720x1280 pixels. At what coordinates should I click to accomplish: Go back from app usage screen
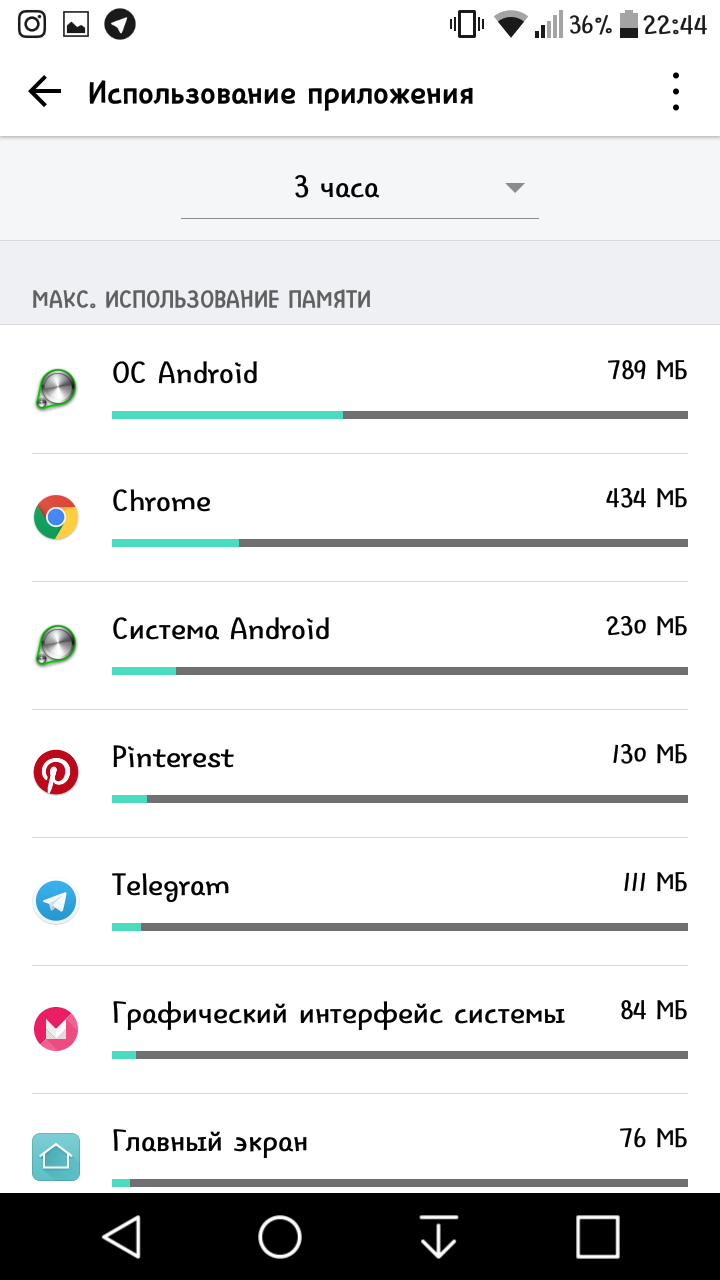(45, 93)
